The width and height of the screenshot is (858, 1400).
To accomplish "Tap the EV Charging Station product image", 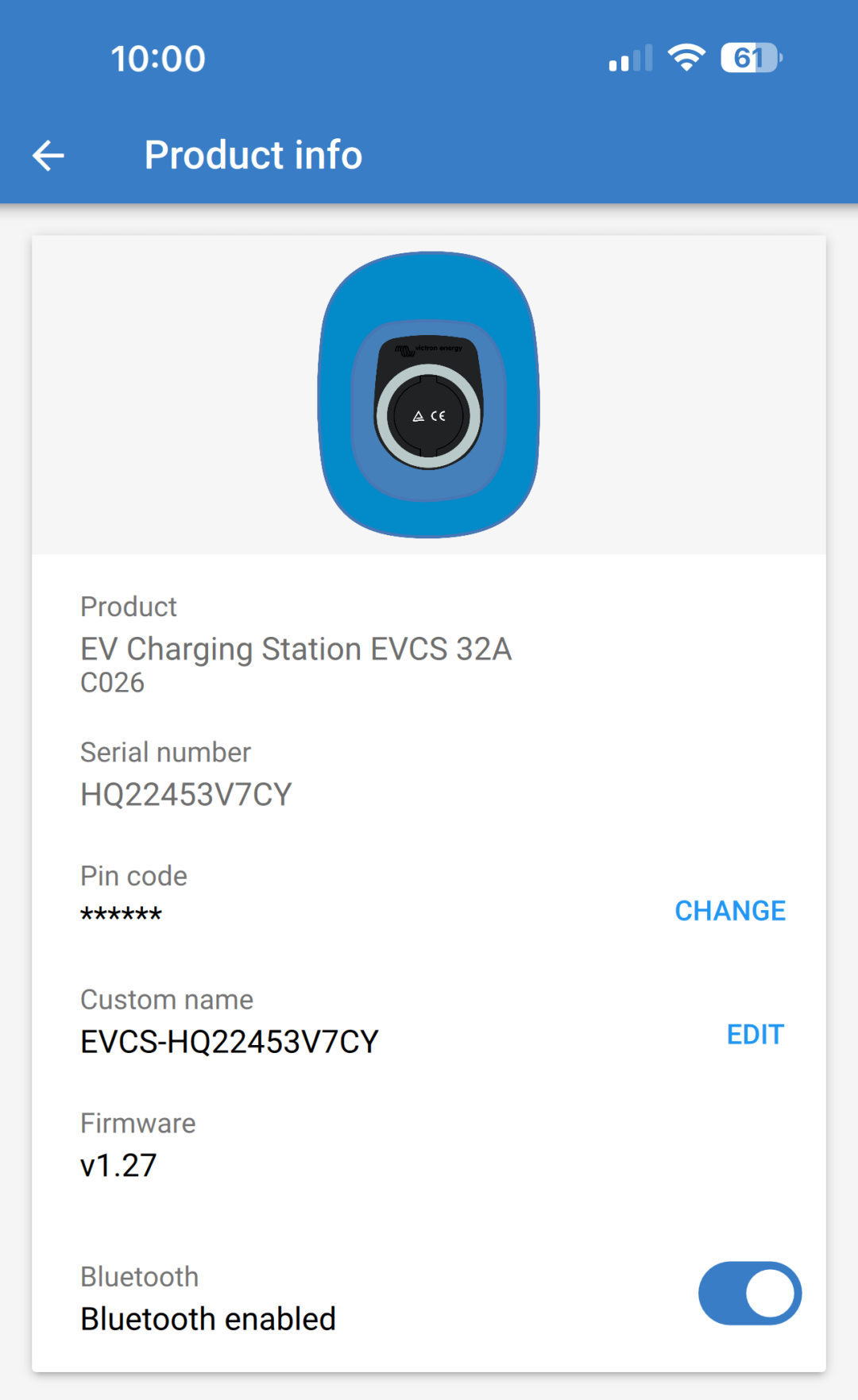I will pyautogui.click(x=429, y=395).
